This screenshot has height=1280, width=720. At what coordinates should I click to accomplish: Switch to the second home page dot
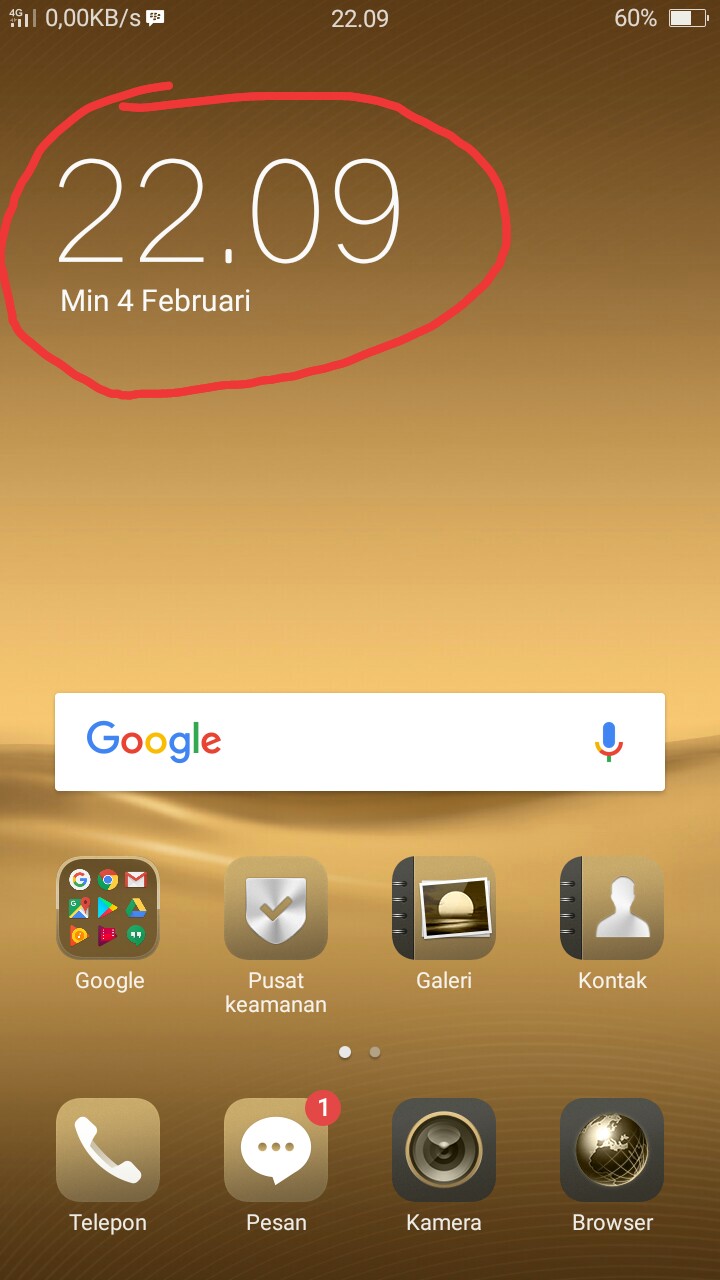pyautogui.click(x=375, y=1052)
